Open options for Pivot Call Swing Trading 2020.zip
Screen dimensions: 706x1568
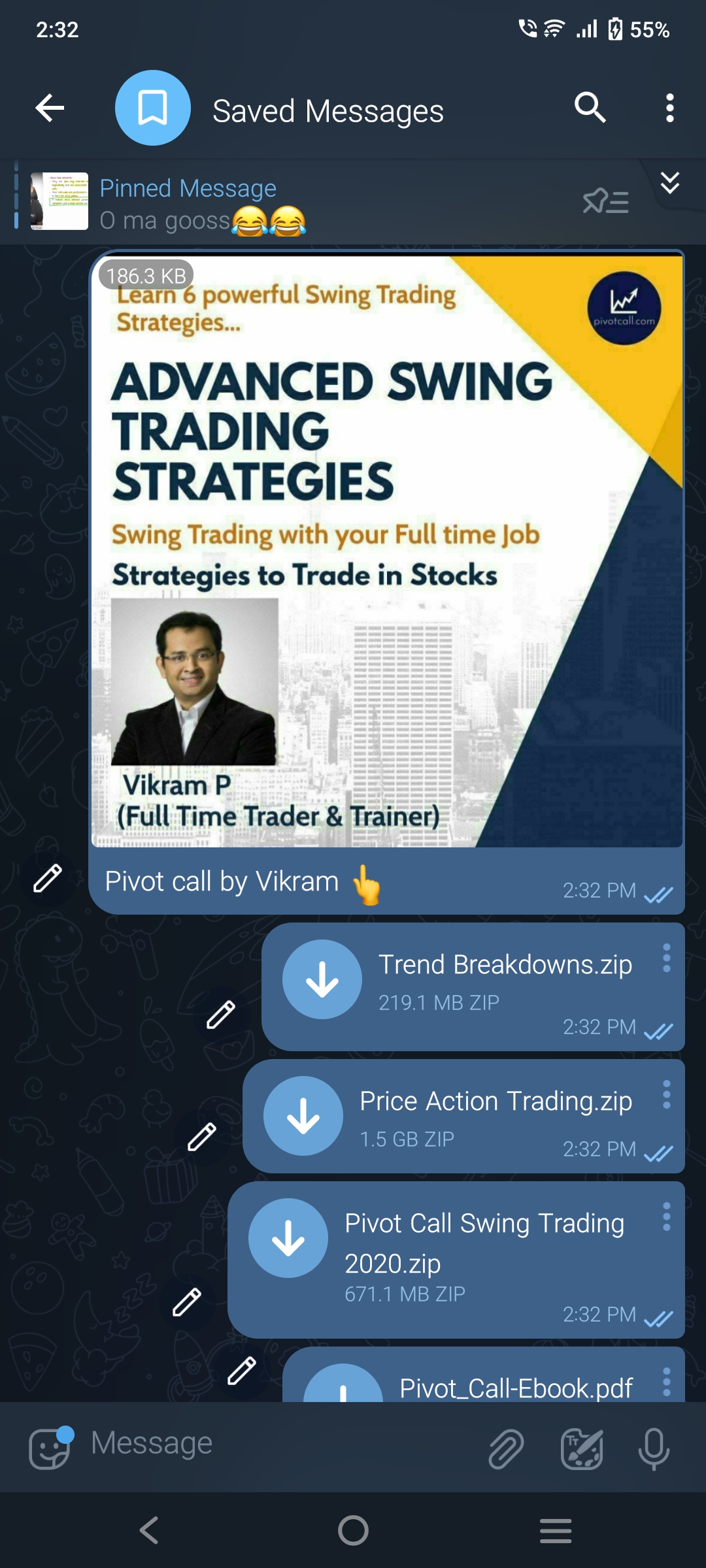click(667, 1217)
